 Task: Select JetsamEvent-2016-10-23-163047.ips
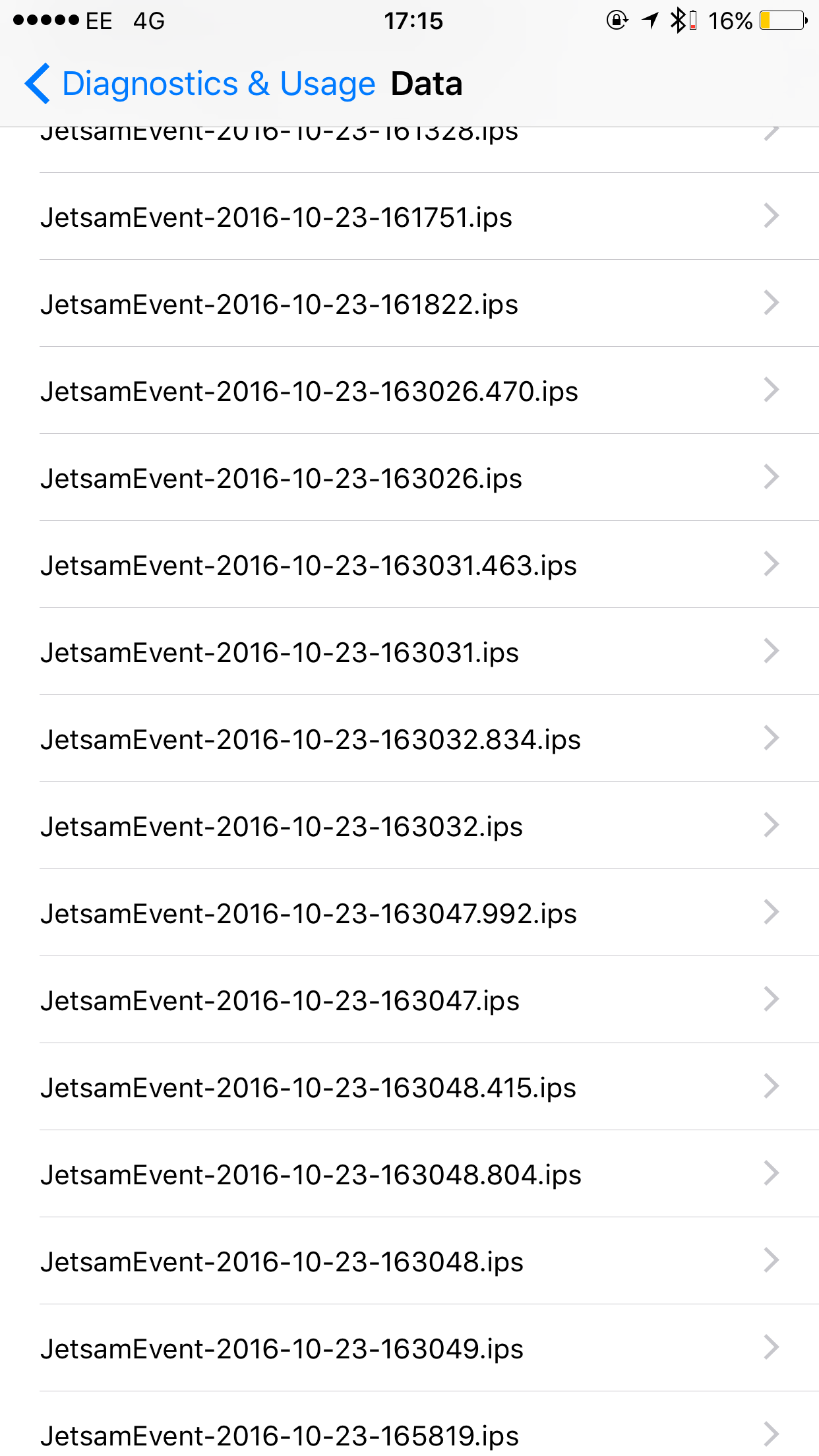click(x=409, y=1000)
